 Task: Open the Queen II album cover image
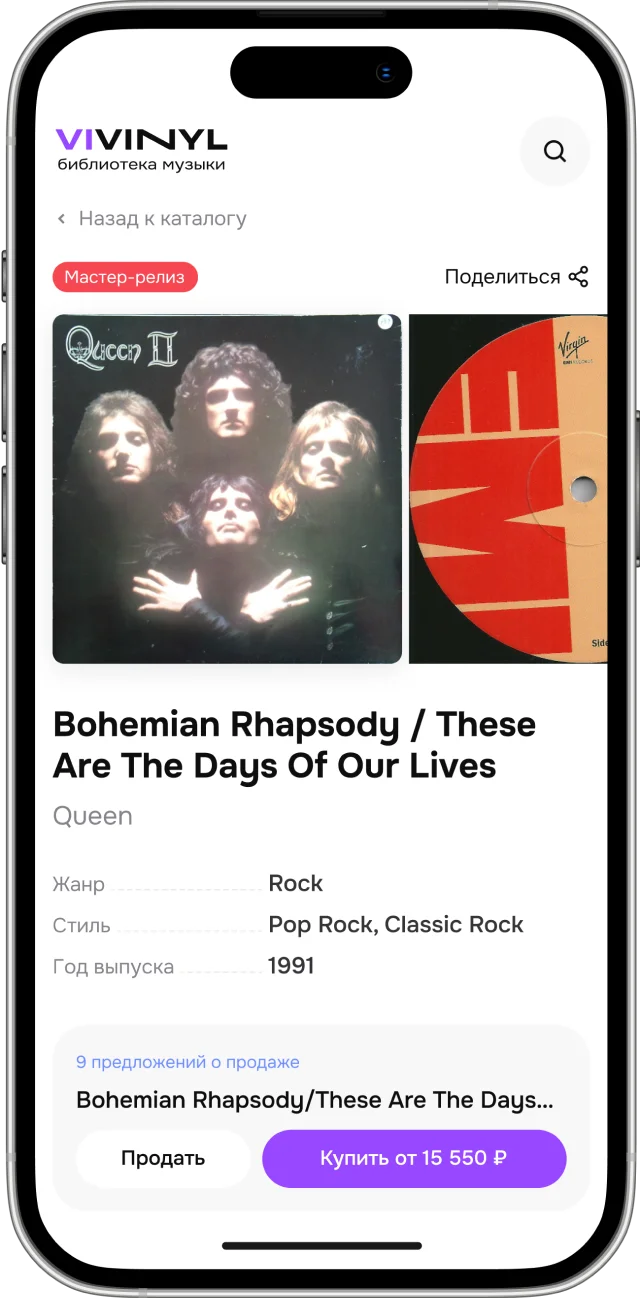[227, 488]
